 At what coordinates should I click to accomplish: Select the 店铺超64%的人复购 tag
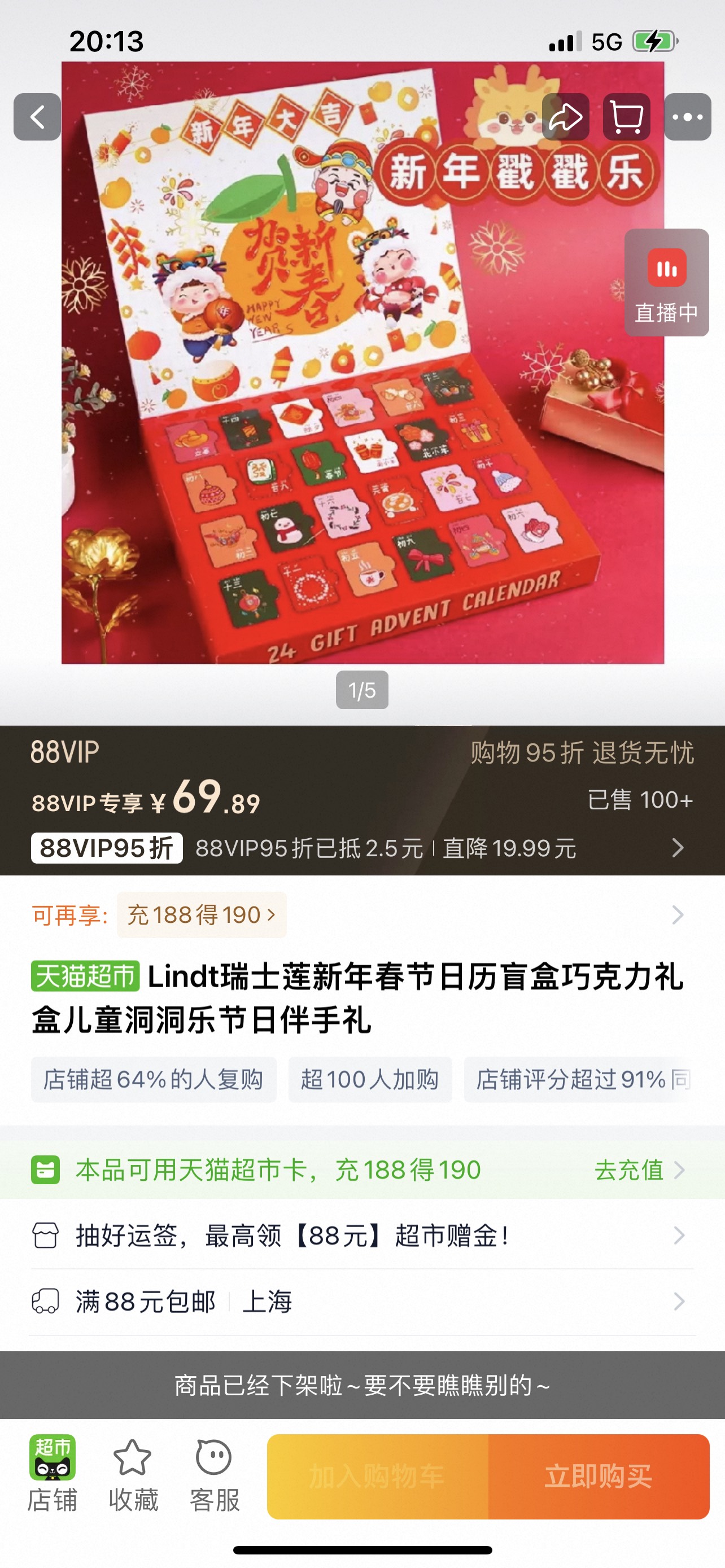click(x=154, y=1079)
